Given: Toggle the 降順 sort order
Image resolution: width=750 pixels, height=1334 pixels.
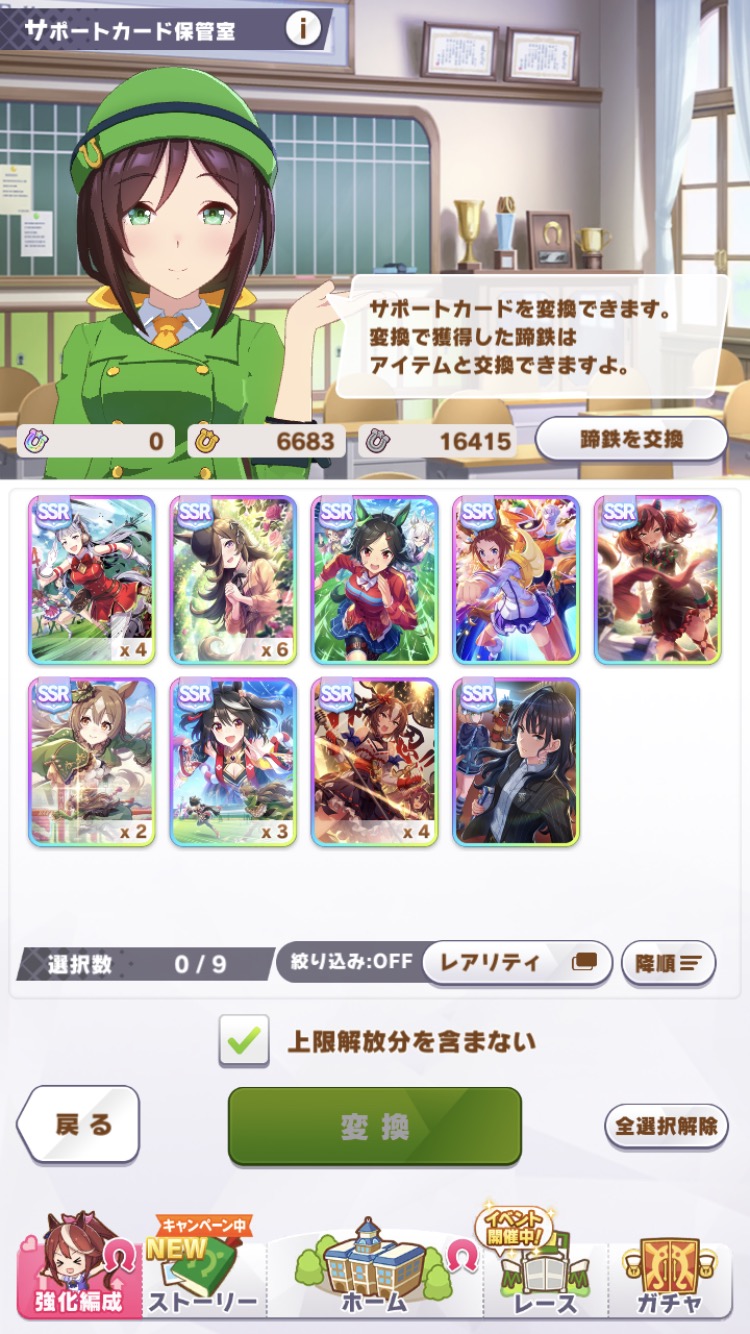Looking at the screenshot, I should coord(668,963).
